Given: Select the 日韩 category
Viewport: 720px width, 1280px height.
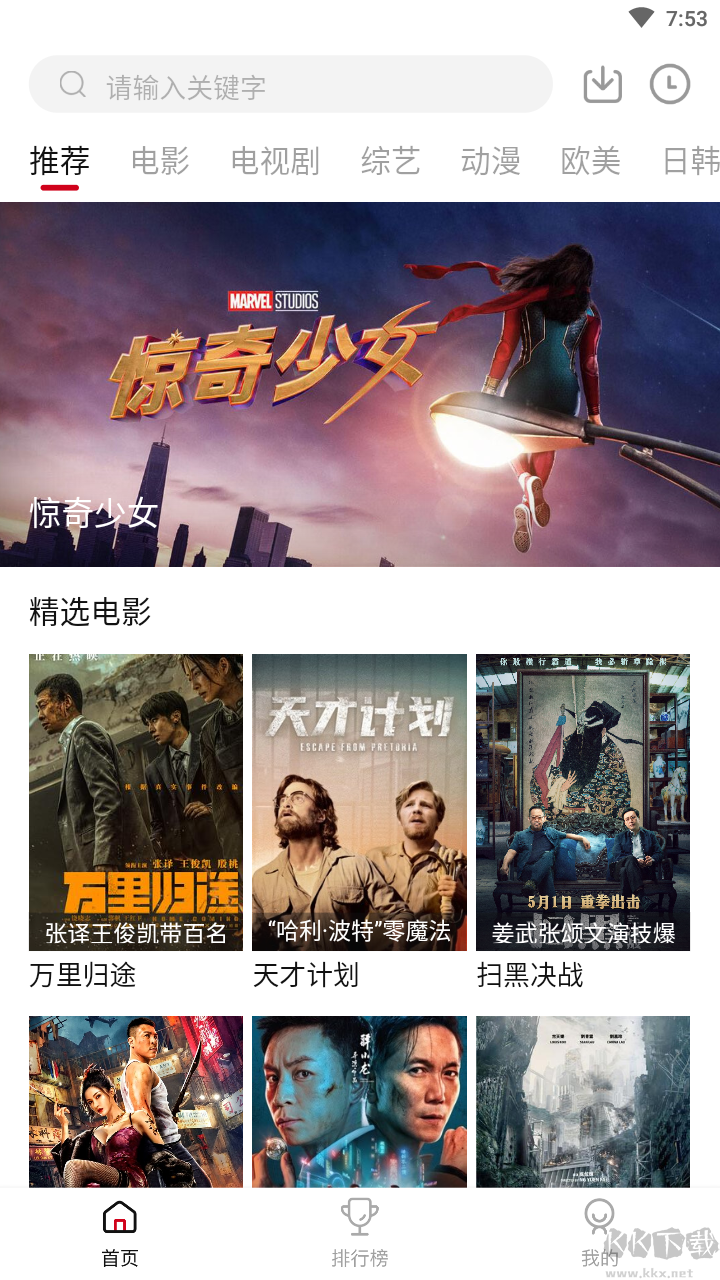Looking at the screenshot, I should 688,161.
